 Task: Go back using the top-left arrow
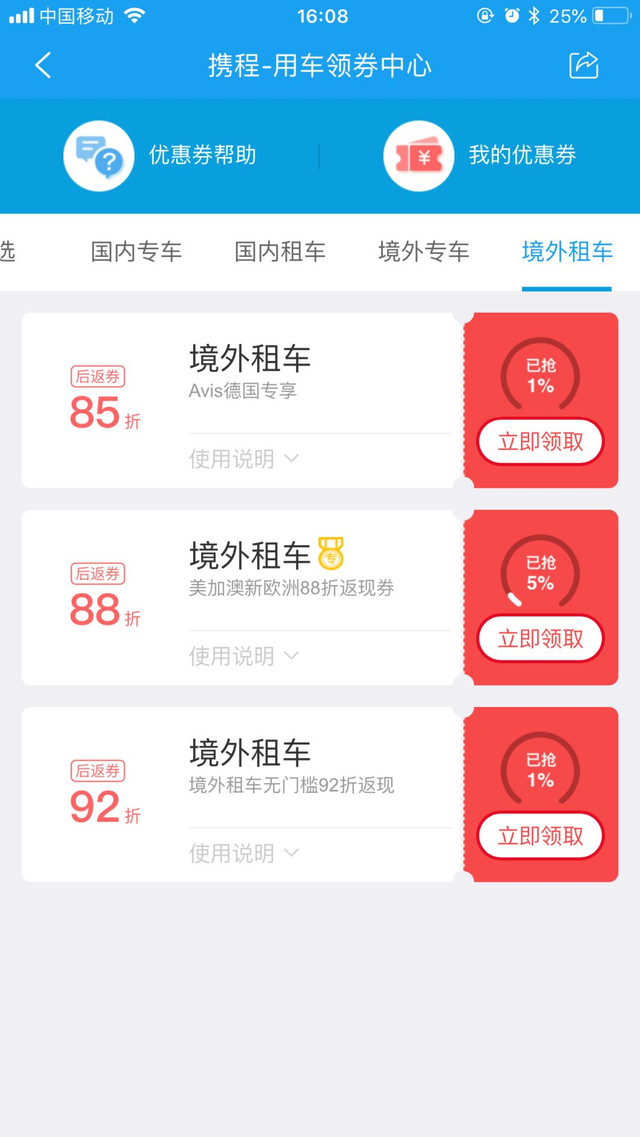(43, 66)
